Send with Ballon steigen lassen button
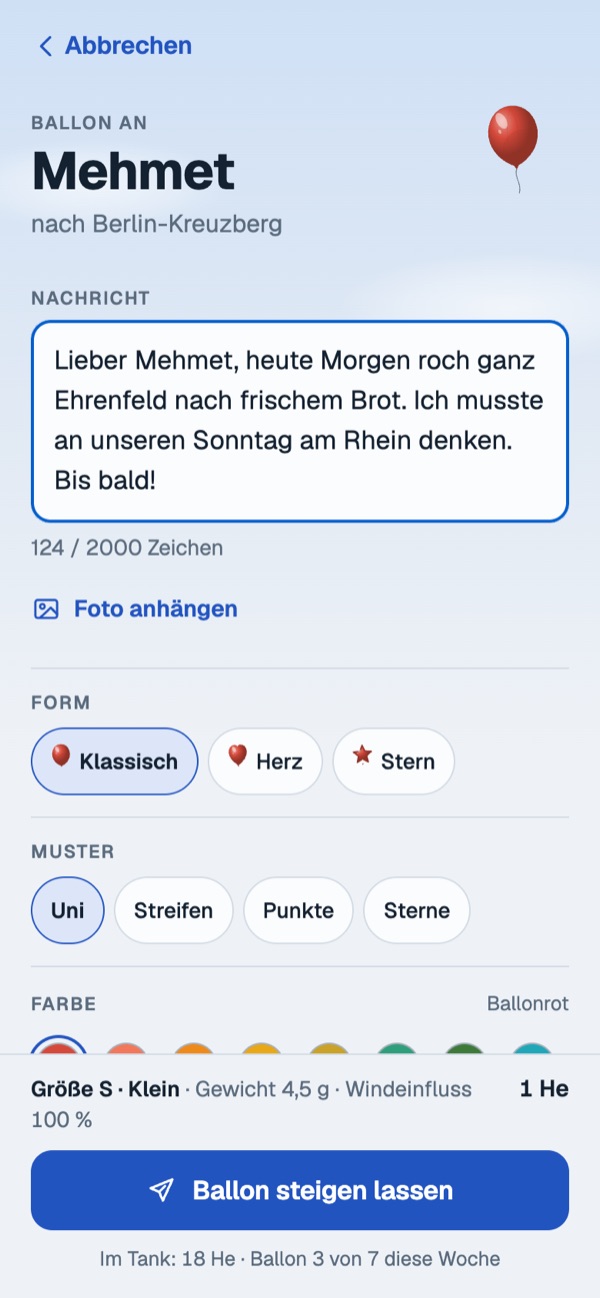This screenshot has height=1298, width=600. 300,1190
